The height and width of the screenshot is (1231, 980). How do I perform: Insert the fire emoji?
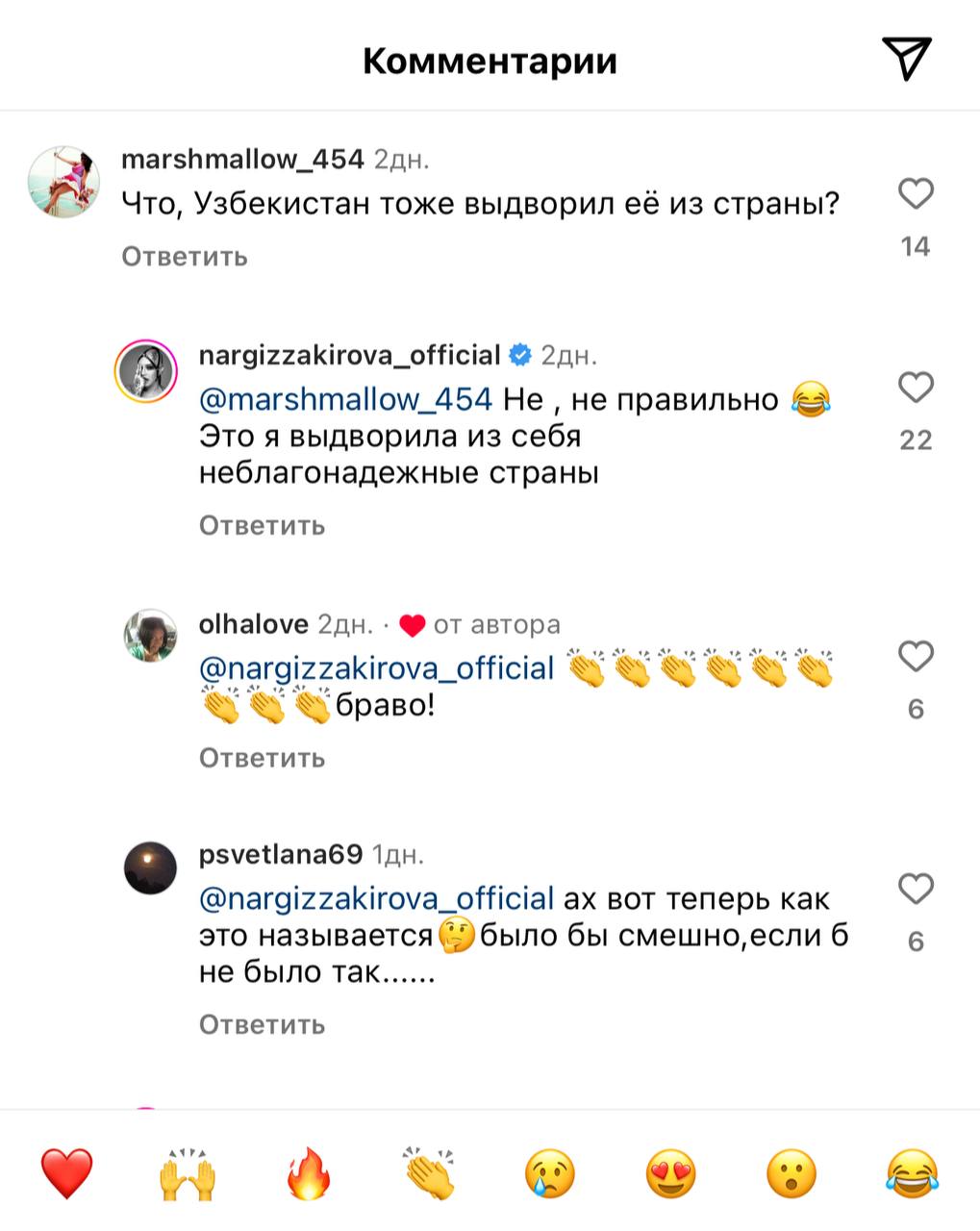(x=309, y=1174)
